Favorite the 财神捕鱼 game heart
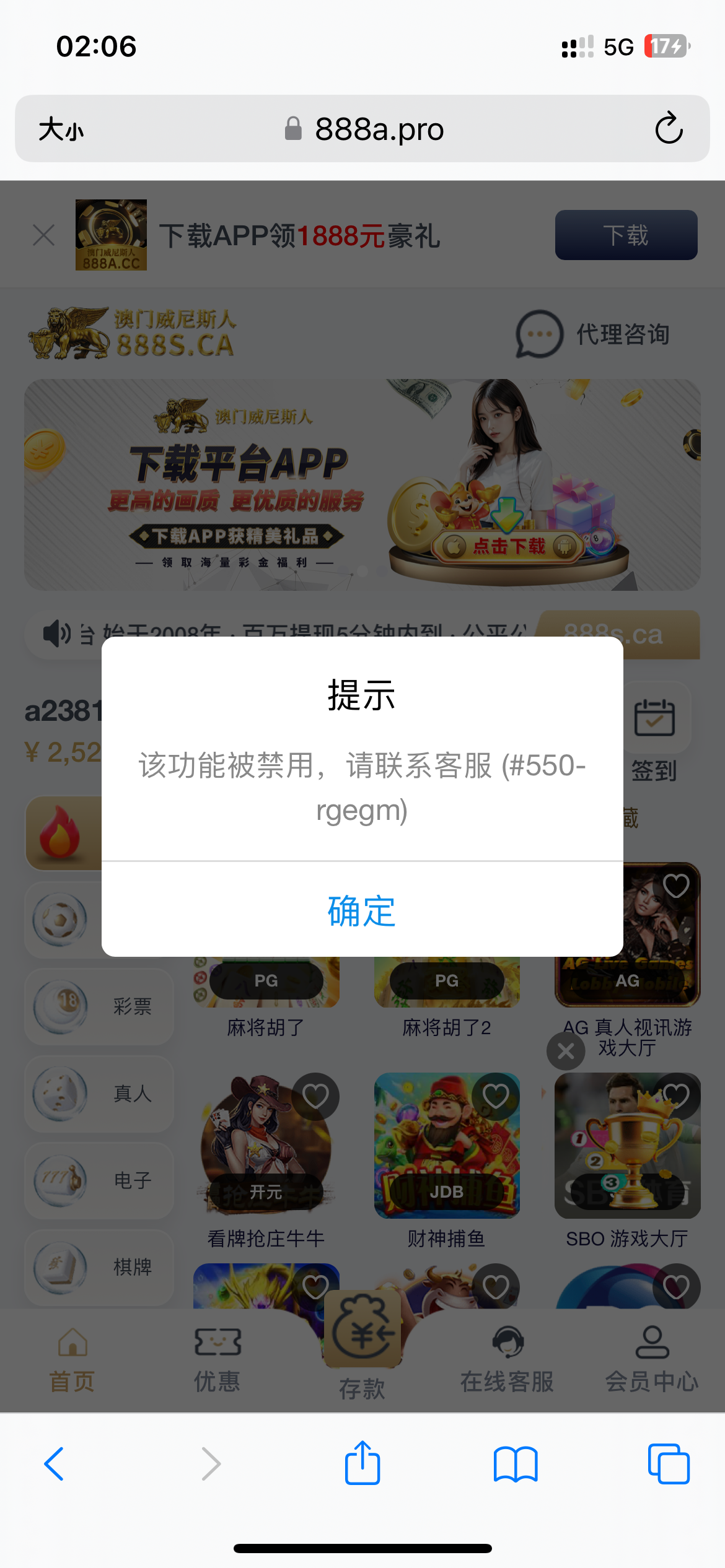This screenshot has height=1568, width=725. click(494, 1096)
